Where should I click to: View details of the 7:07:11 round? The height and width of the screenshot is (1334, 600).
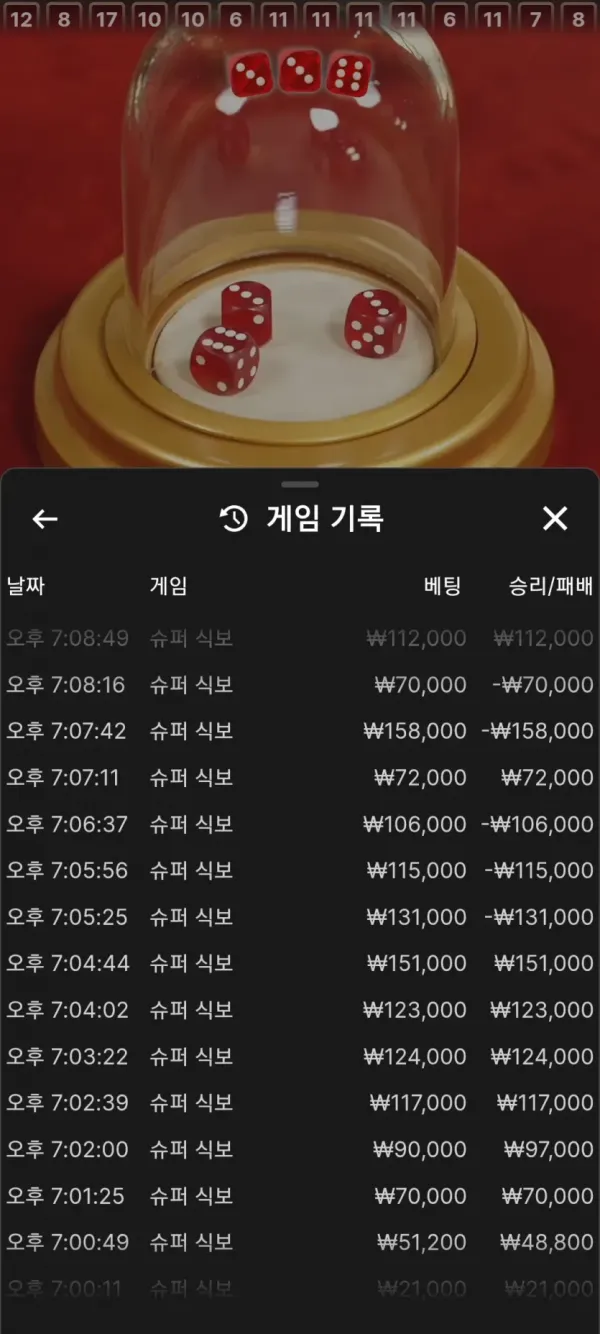(x=300, y=778)
